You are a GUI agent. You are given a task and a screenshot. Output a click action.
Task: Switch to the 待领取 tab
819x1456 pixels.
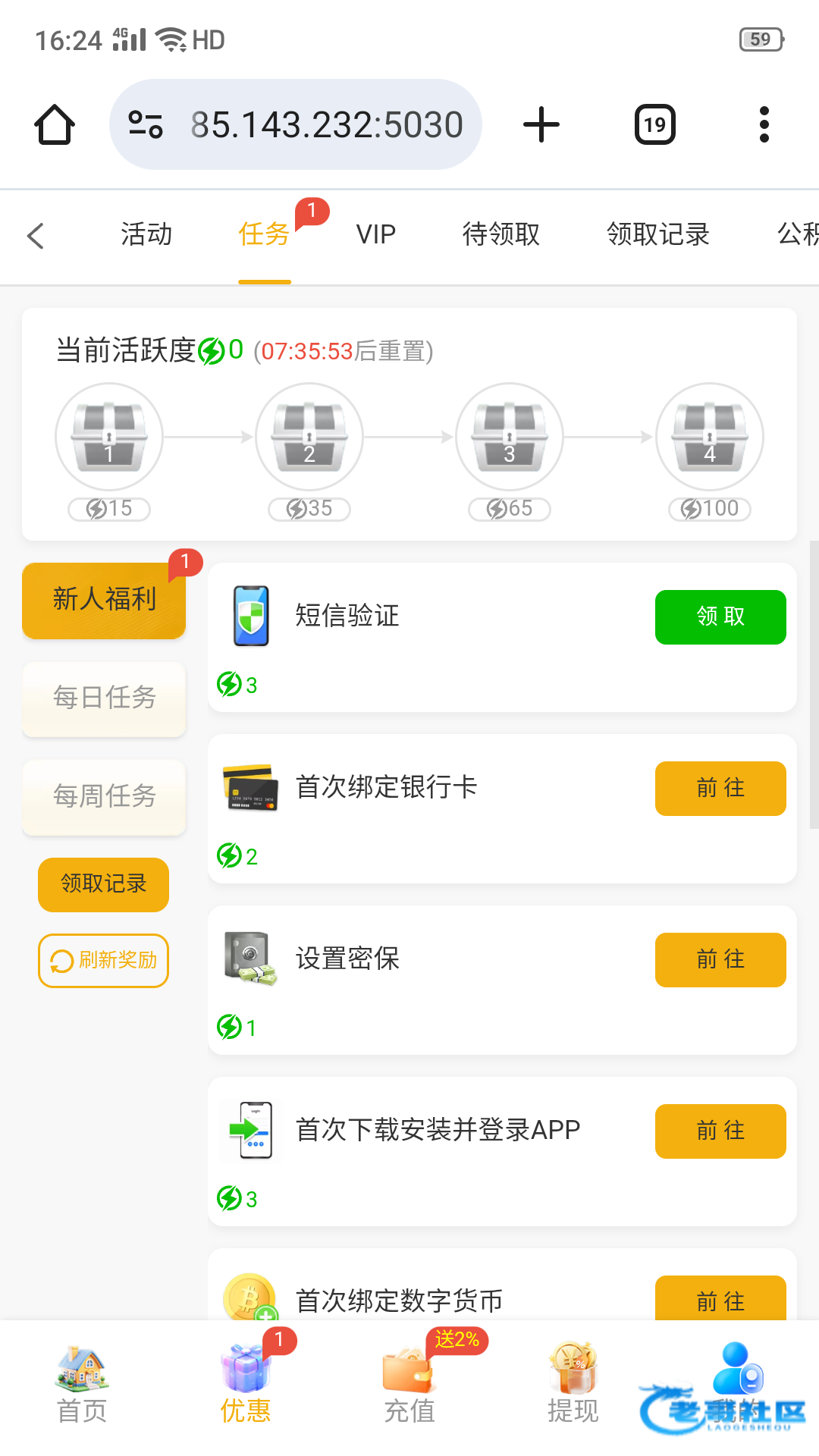tap(500, 234)
